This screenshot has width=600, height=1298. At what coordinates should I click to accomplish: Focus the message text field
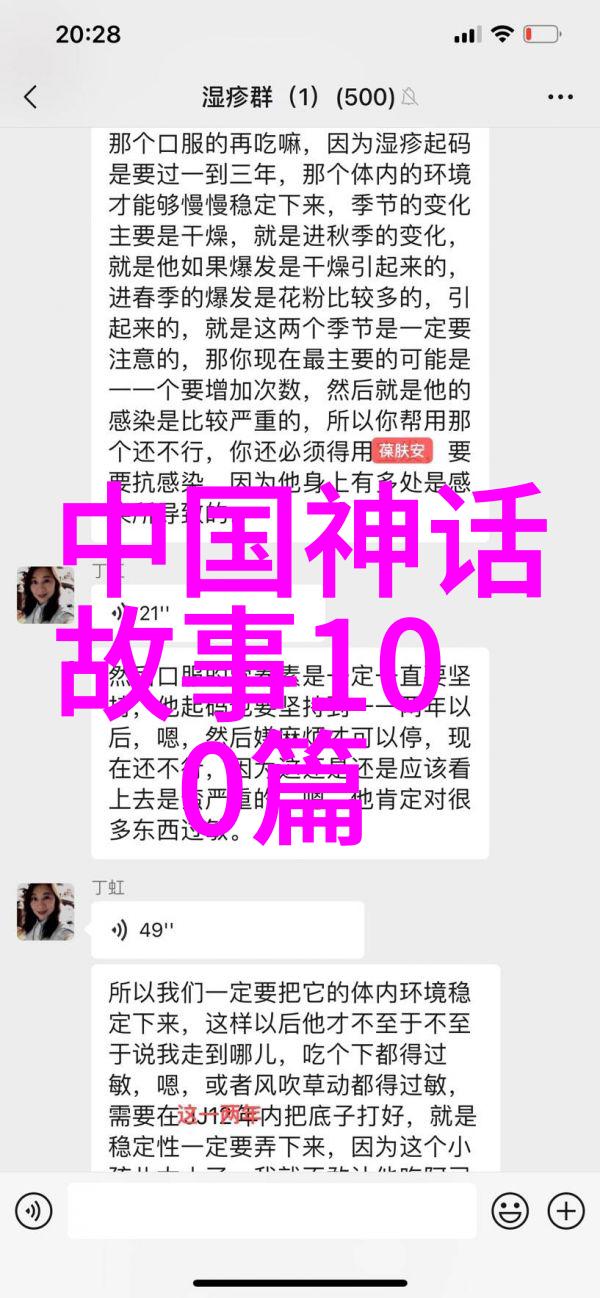[x=272, y=1211]
